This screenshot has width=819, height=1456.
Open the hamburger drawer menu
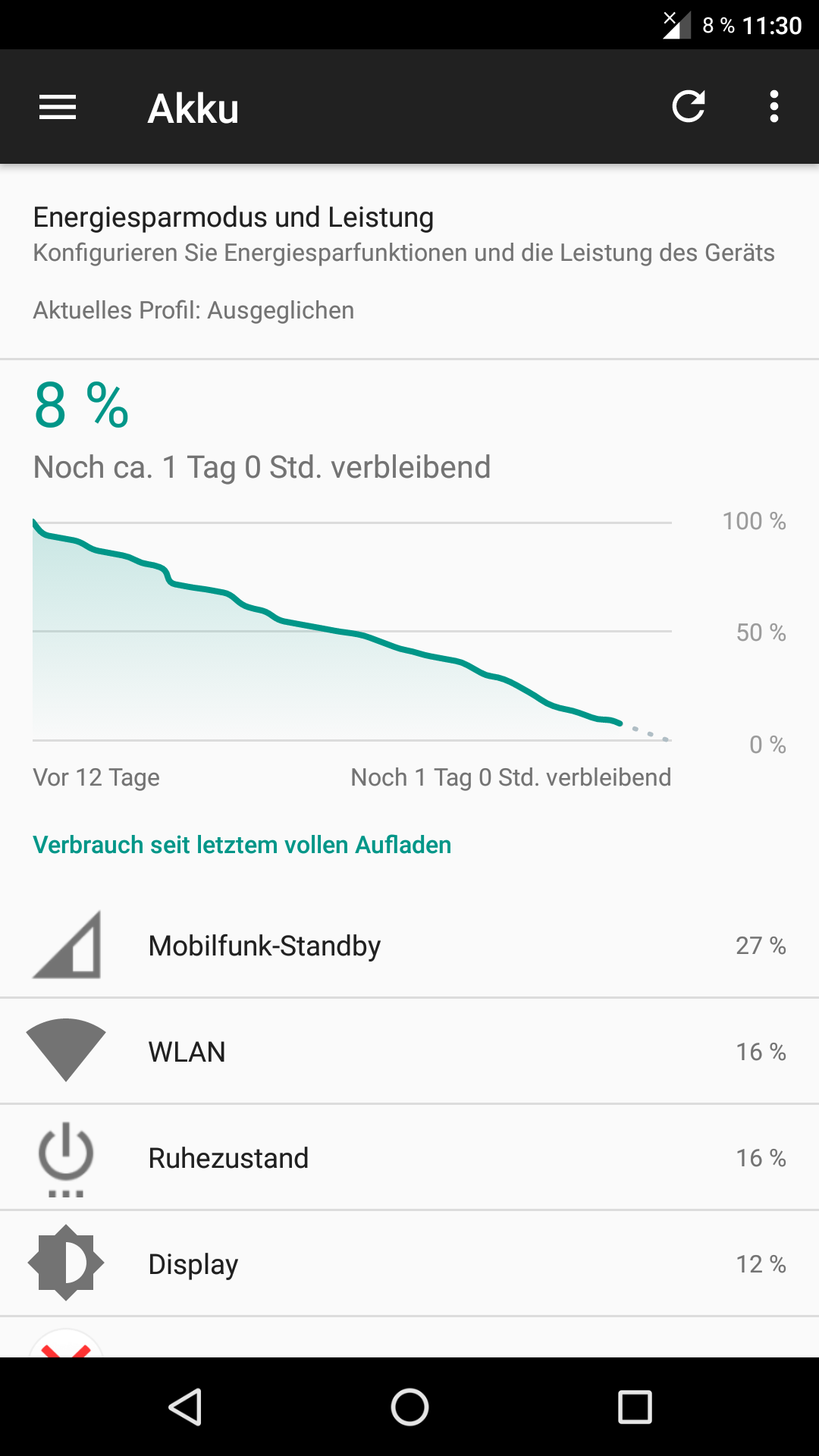pyautogui.click(x=58, y=108)
